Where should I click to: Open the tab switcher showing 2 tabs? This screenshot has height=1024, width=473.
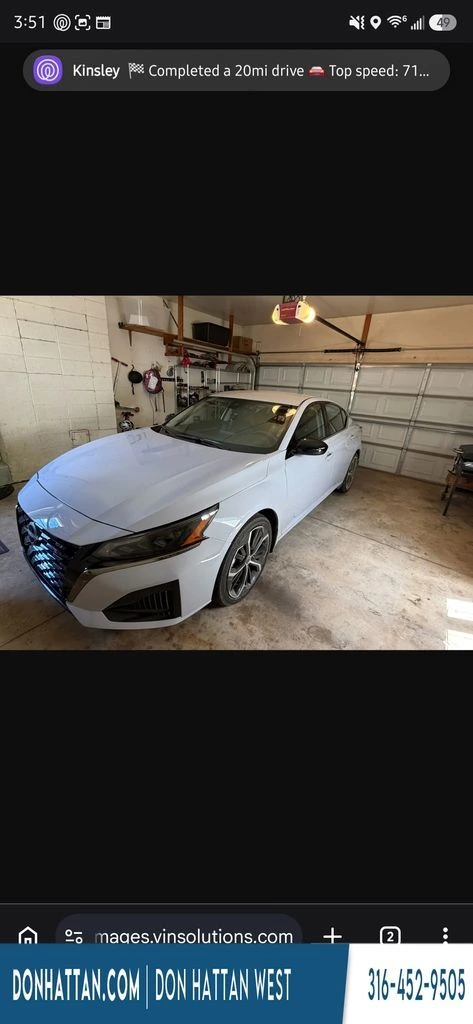click(390, 936)
